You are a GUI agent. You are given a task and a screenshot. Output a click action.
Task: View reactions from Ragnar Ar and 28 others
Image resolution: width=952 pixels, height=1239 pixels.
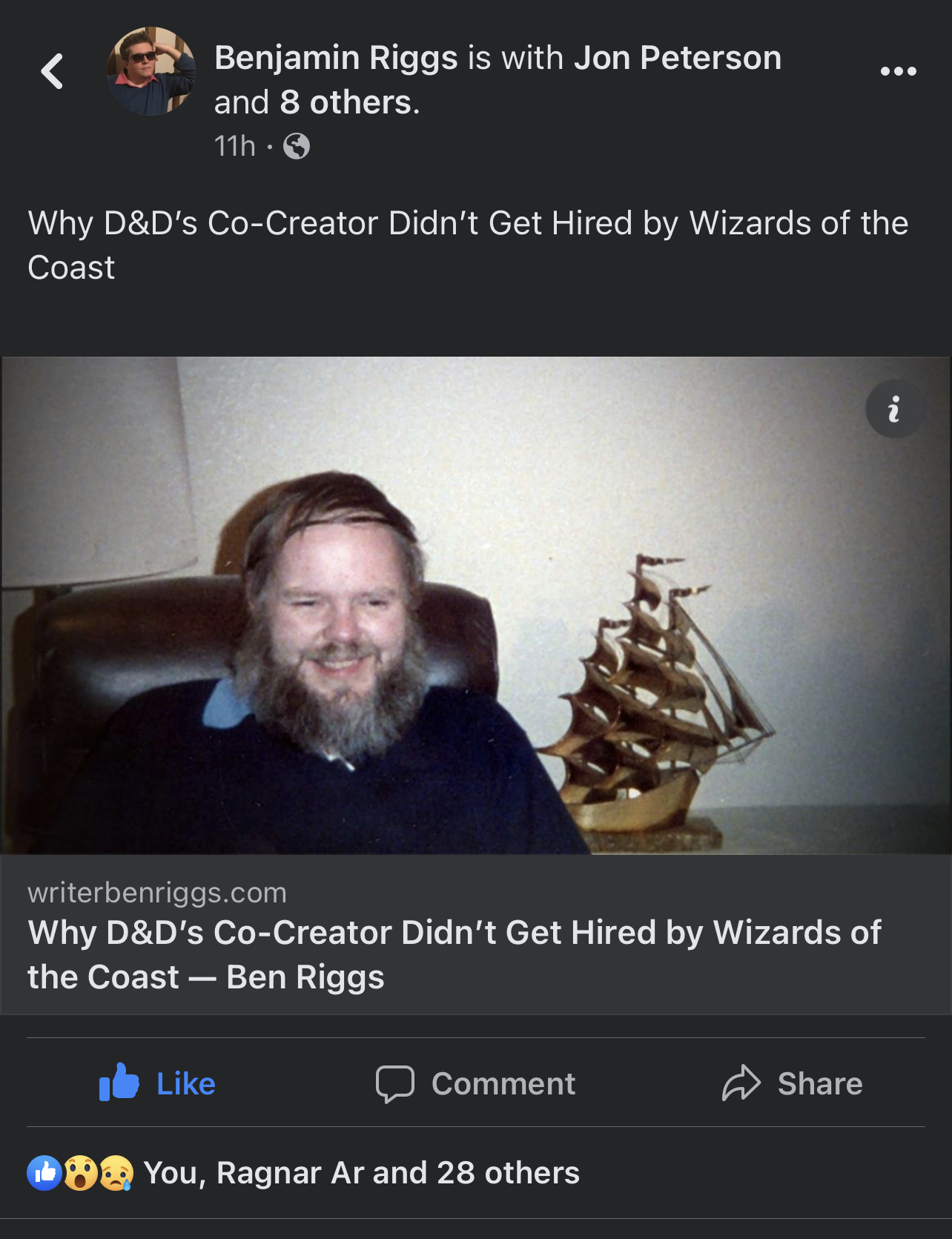pos(360,1173)
